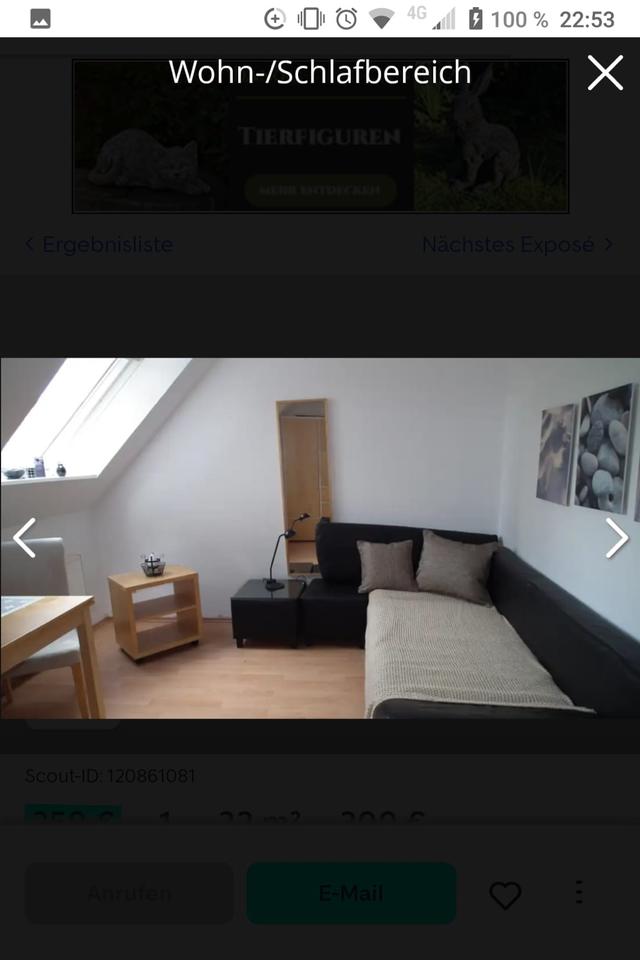Image resolution: width=640 pixels, height=960 pixels.
Task: Show the next photo with right arrow
Action: [616, 538]
